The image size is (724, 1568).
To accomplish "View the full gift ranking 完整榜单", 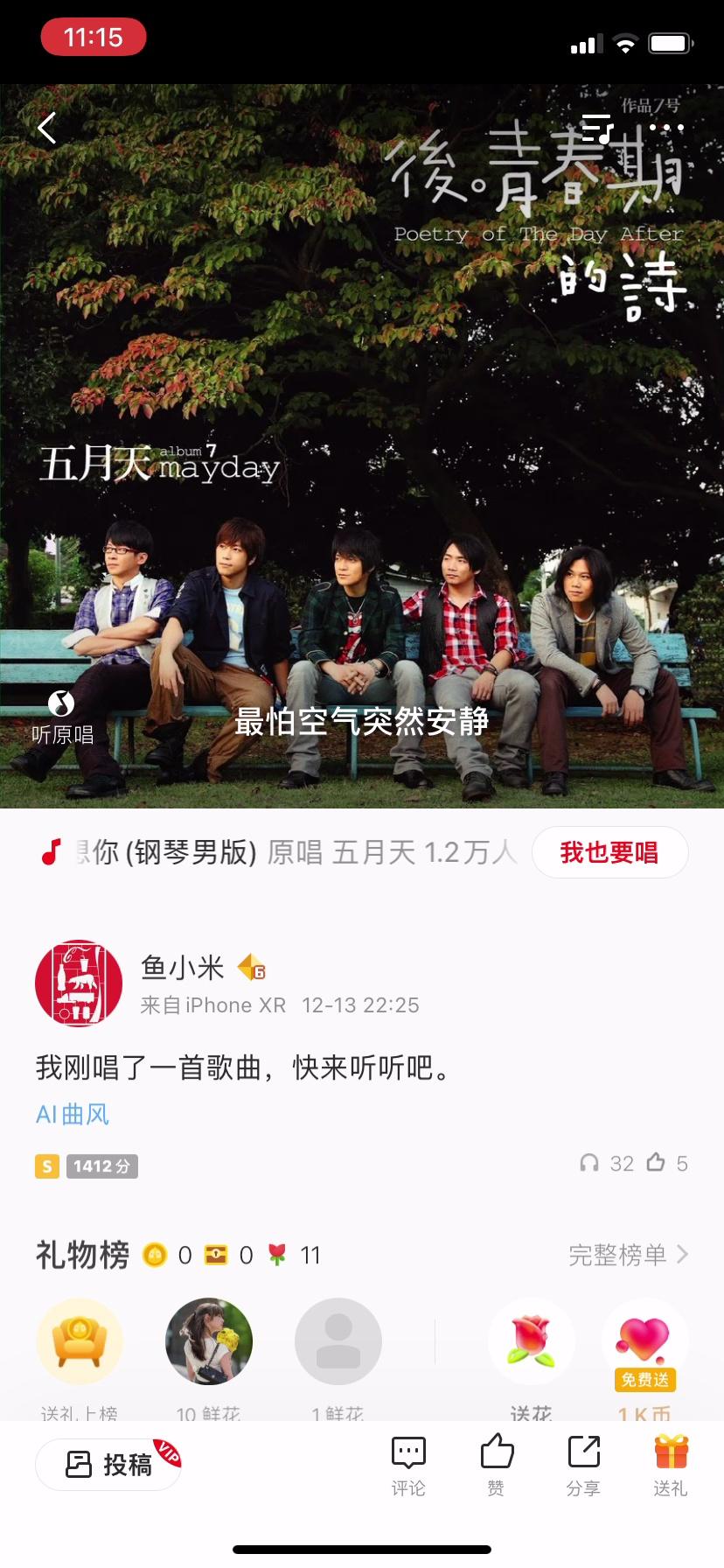I will click(x=628, y=1255).
